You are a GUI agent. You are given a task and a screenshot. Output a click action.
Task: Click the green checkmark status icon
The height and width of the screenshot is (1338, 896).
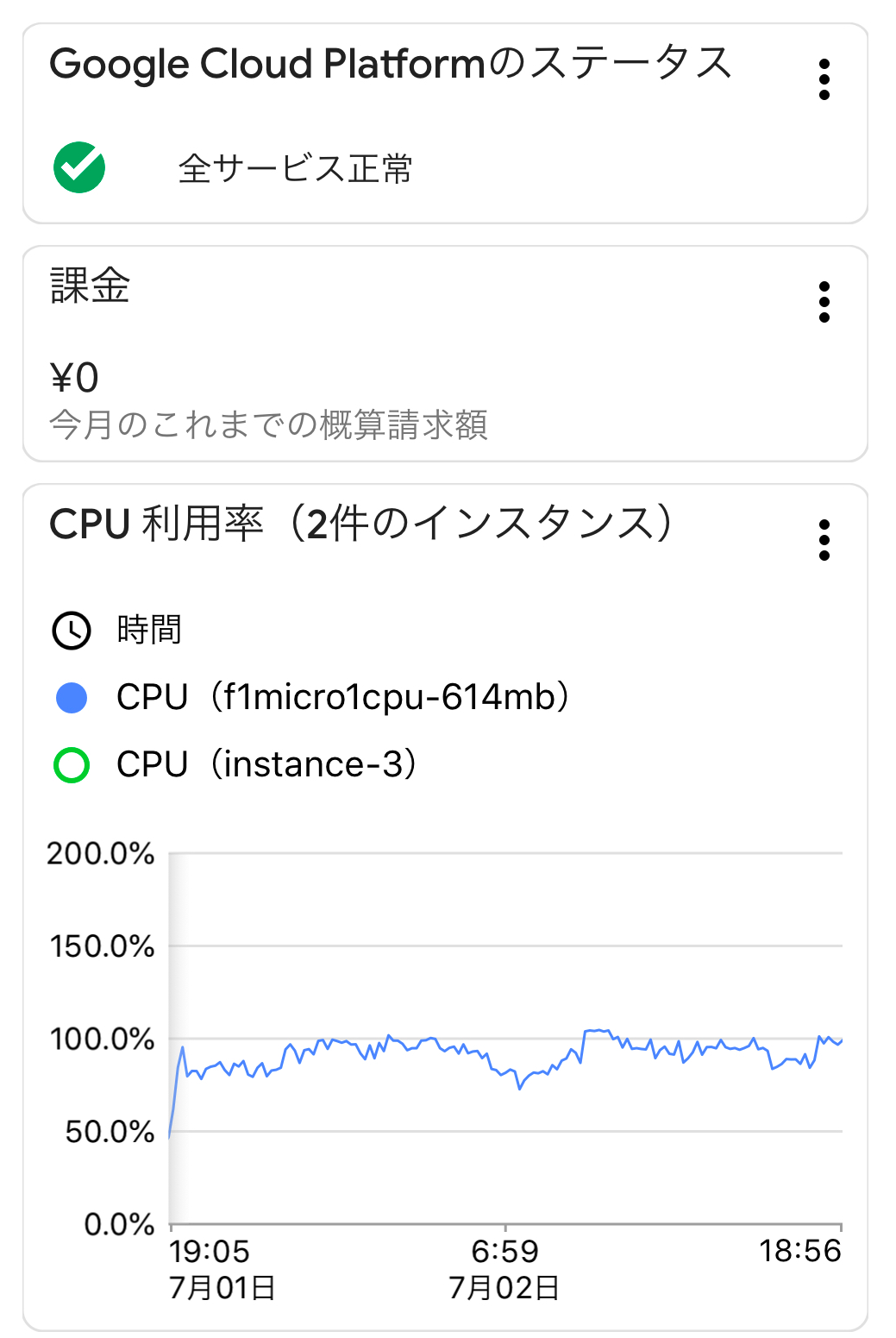78,165
